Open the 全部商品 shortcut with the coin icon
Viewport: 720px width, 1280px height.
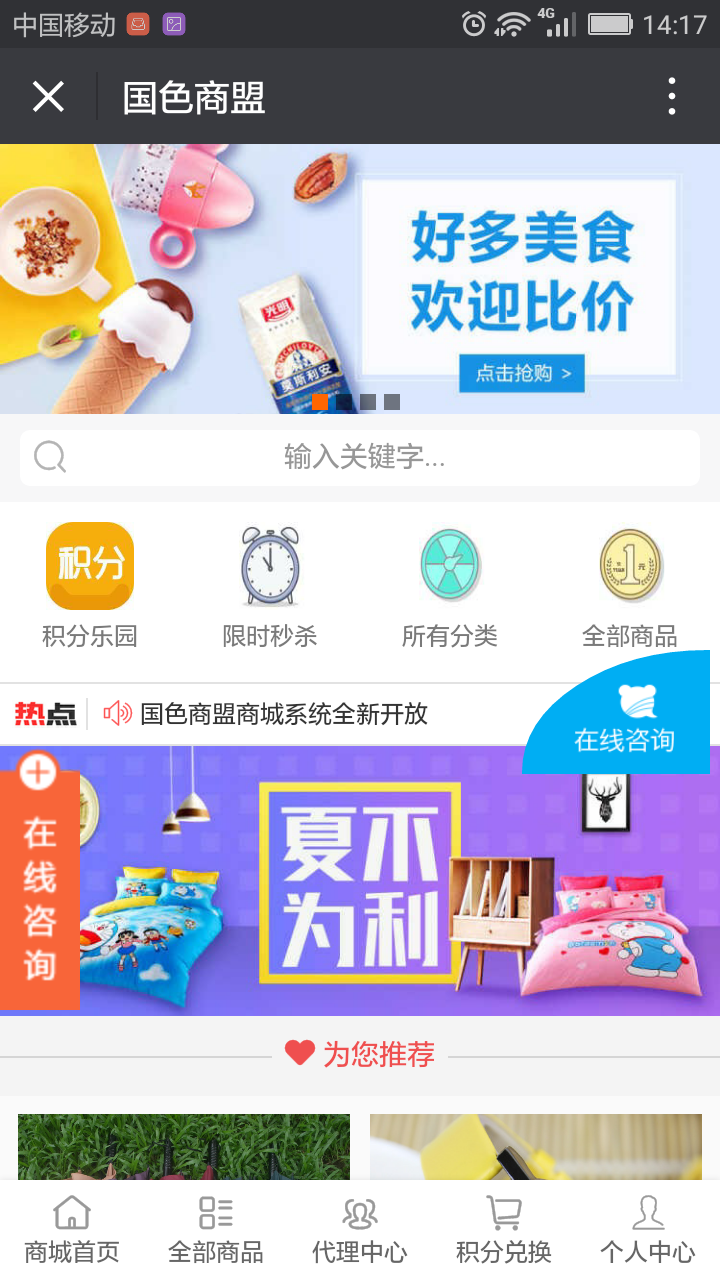click(x=630, y=585)
